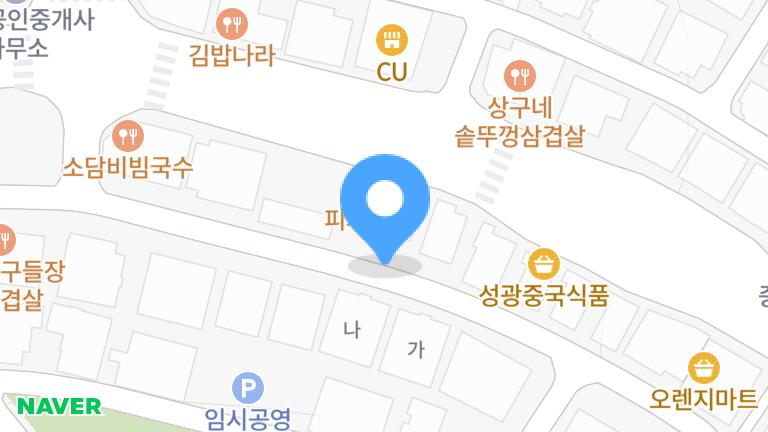The width and height of the screenshot is (768, 432).
Task: Select the 오렌지마트 store marker
Action: (704, 368)
